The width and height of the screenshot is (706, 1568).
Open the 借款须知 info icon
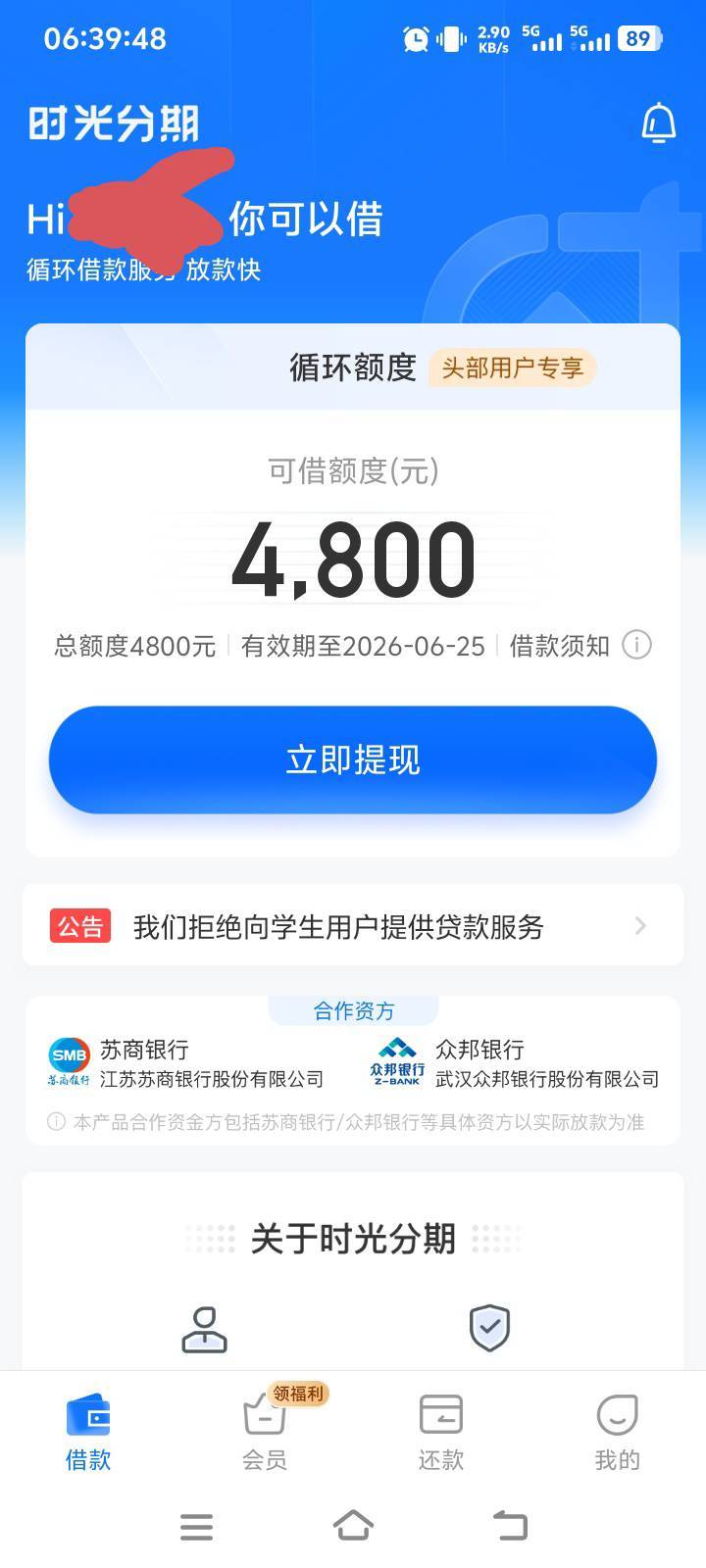(636, 646)
